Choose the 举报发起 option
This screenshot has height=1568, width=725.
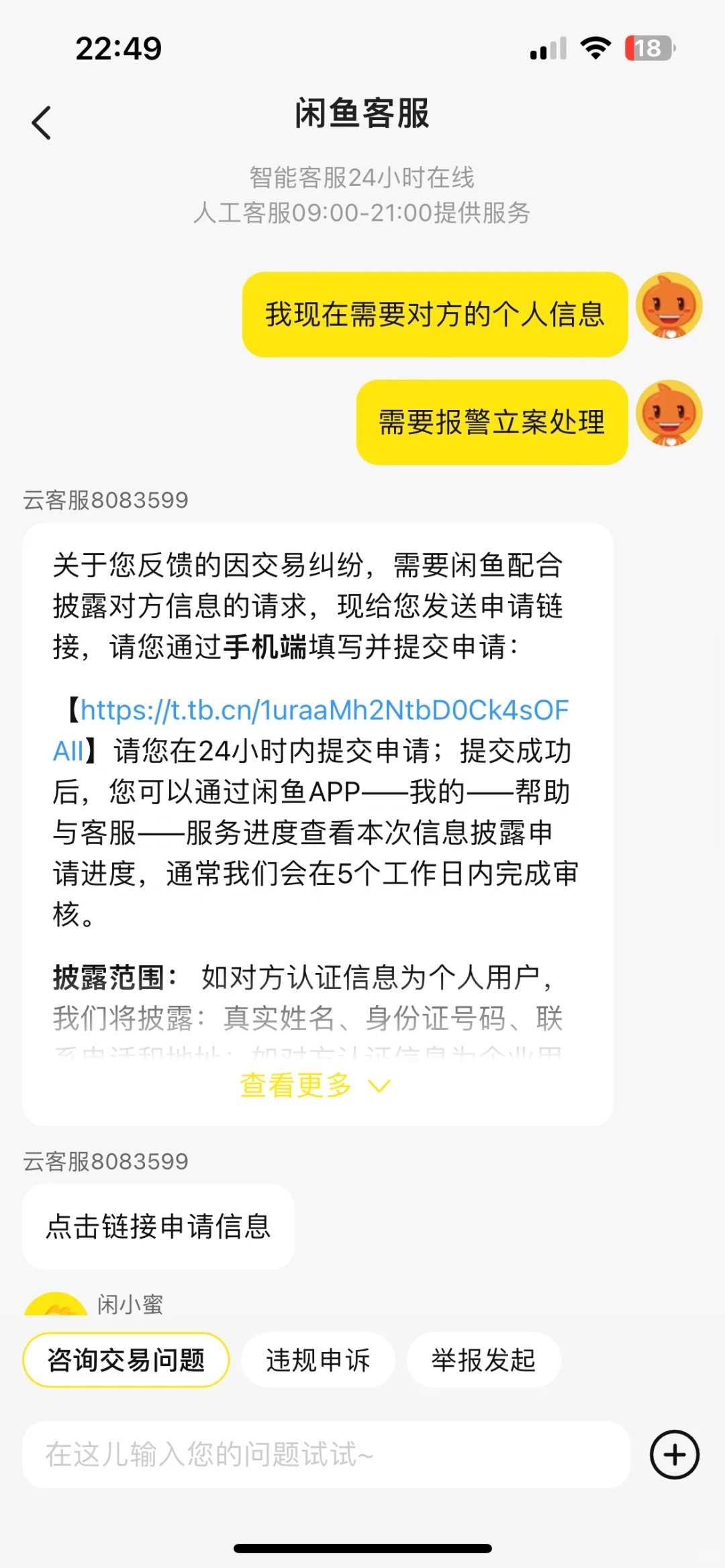(483, 1359)
